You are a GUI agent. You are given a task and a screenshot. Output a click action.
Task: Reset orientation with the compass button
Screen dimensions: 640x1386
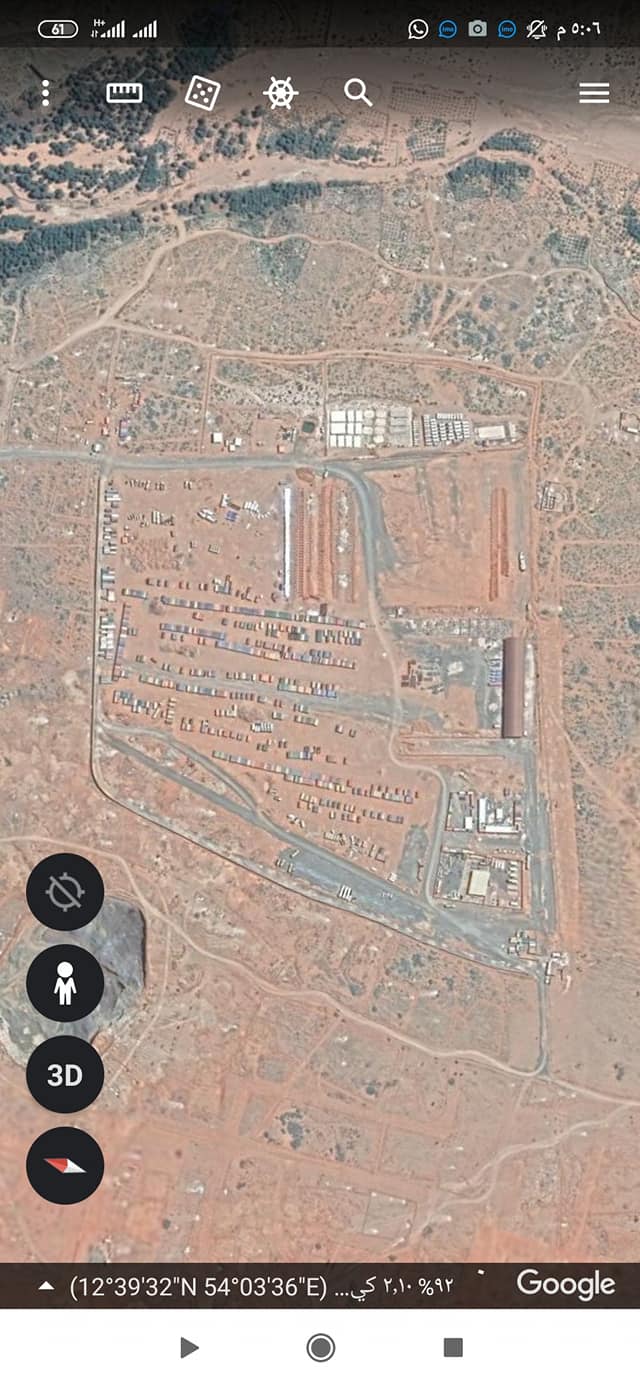click(65, 1166)
